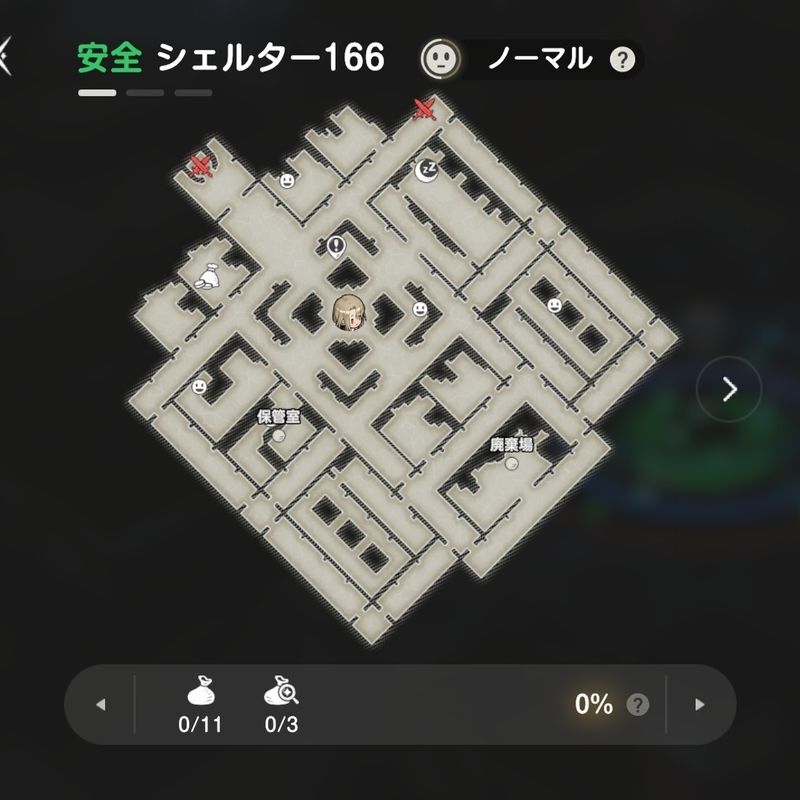Go to the next map with right arrow
The height and width of the screenshot is (800, 800).
point(729,389)
